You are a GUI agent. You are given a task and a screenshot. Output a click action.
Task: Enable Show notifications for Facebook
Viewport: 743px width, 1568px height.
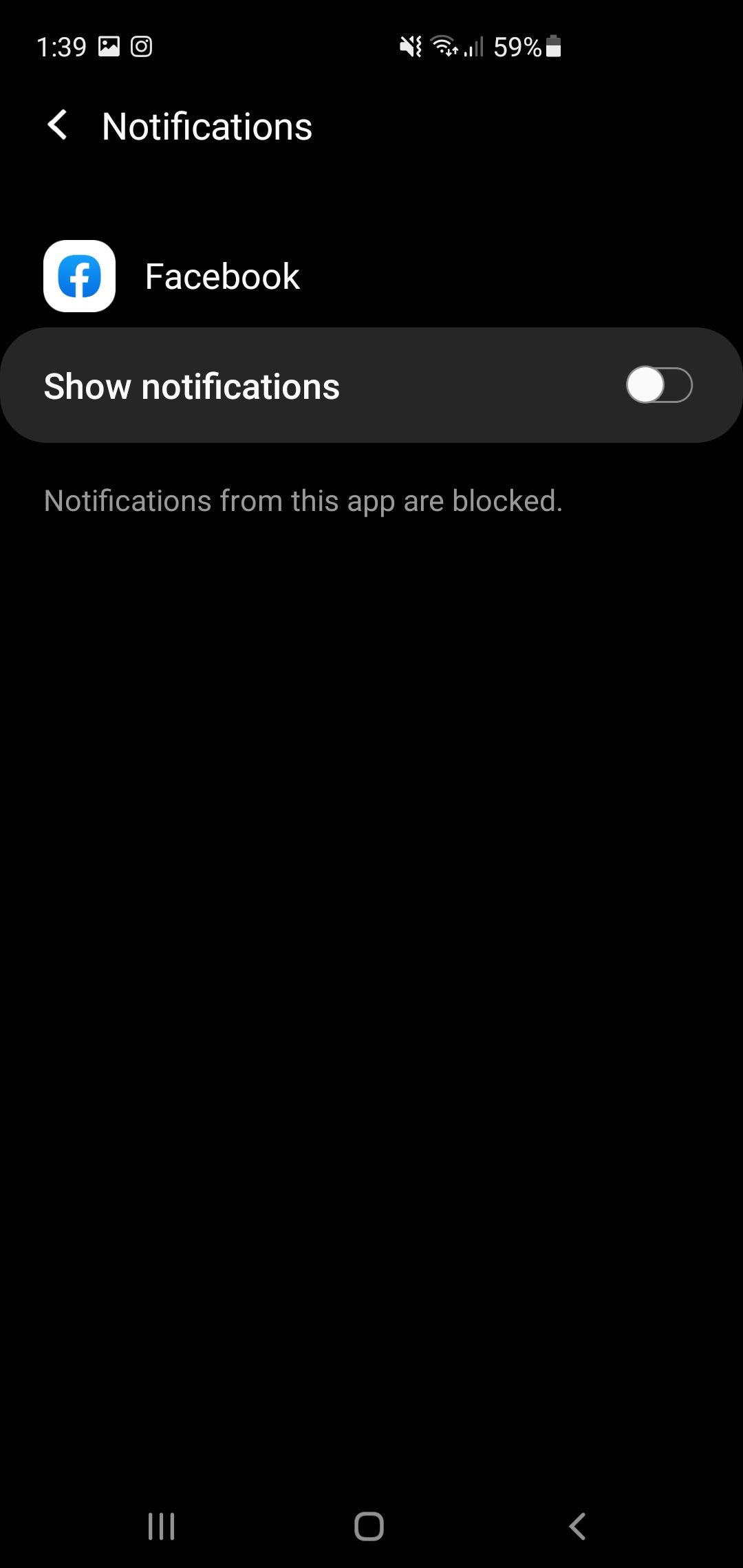coord(658,385)
